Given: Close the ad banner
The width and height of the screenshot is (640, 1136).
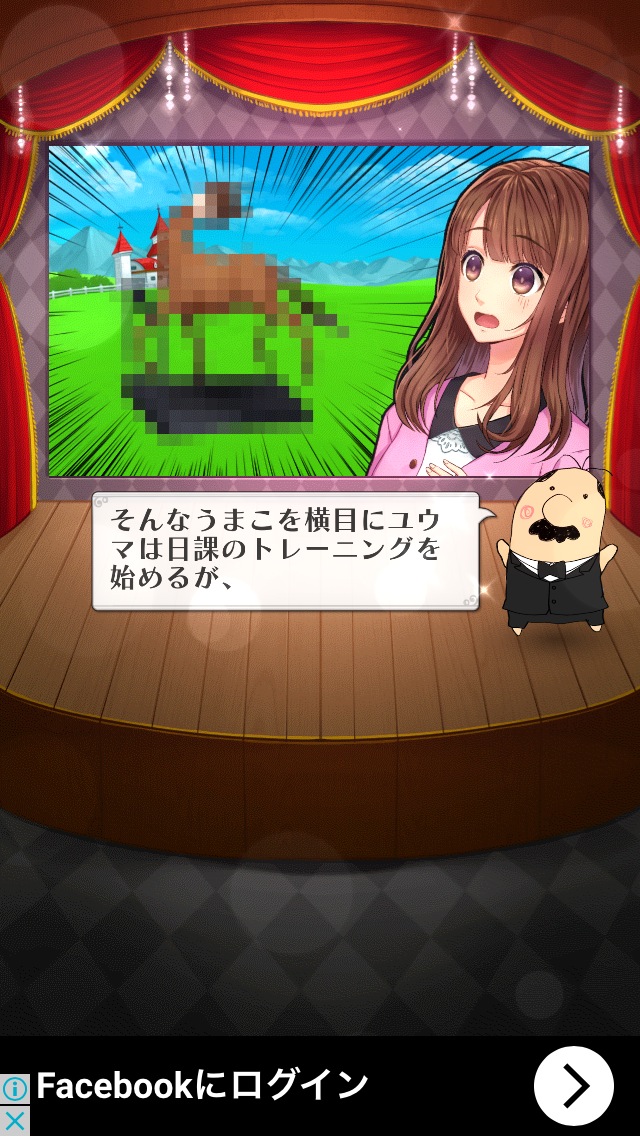Looking at the screenshot, I should click(15, 1120).
